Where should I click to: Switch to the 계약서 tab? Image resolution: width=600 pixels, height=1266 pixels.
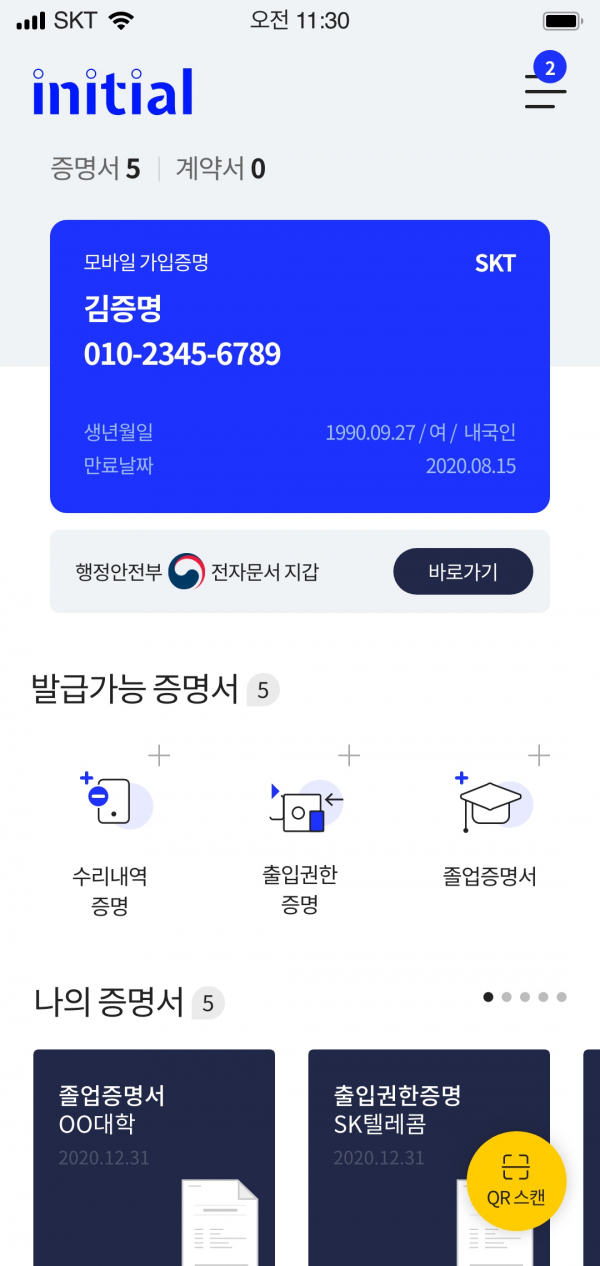[x=221, y=169]
